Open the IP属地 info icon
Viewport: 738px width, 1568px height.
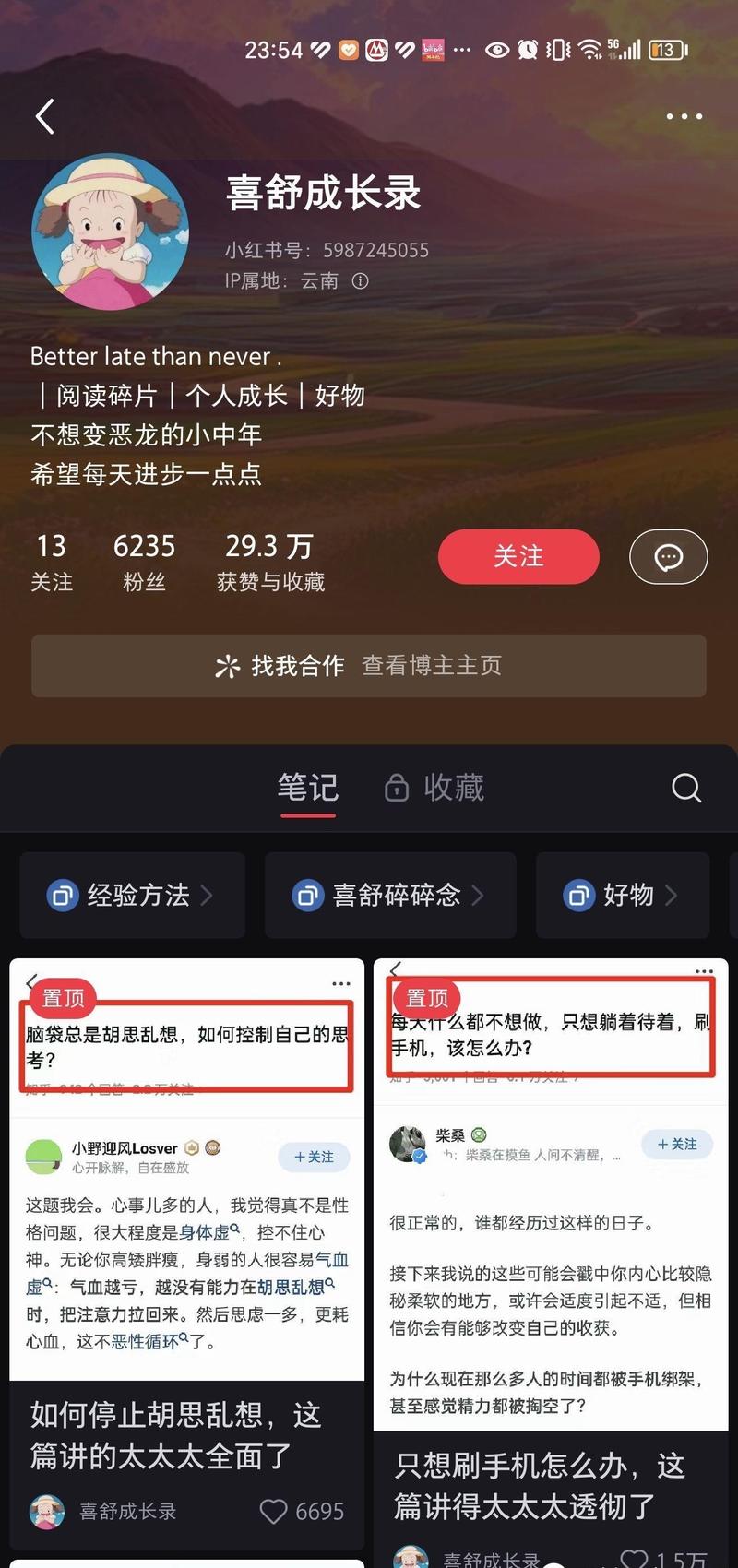[x=361, y=281]
